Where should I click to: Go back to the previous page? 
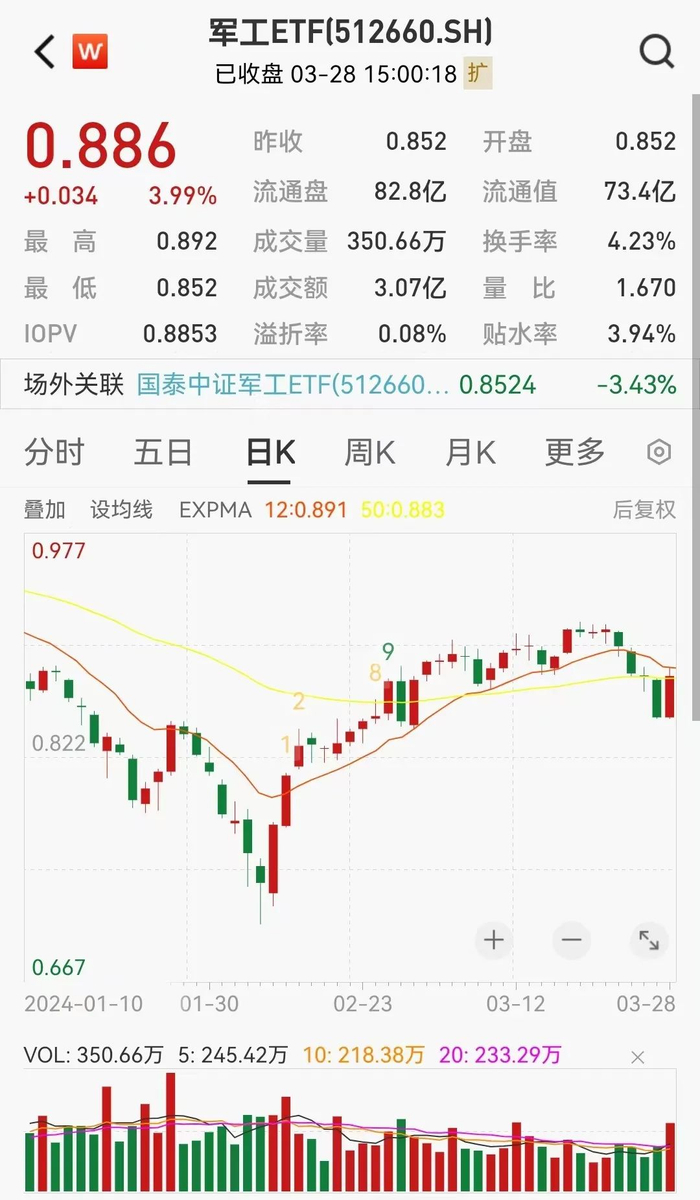tap(44, 52)
